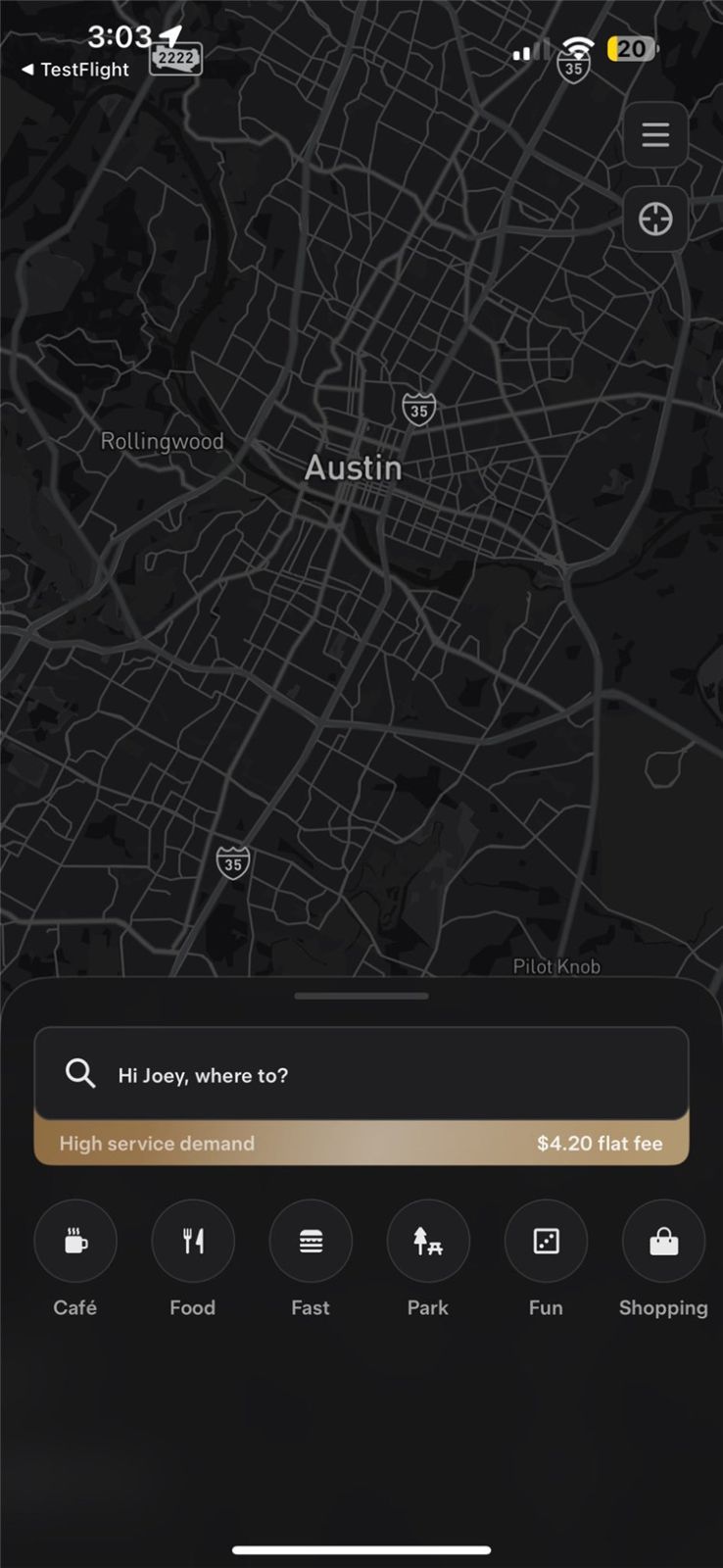Return to TestFlight via back link

(x=75, y=70)
